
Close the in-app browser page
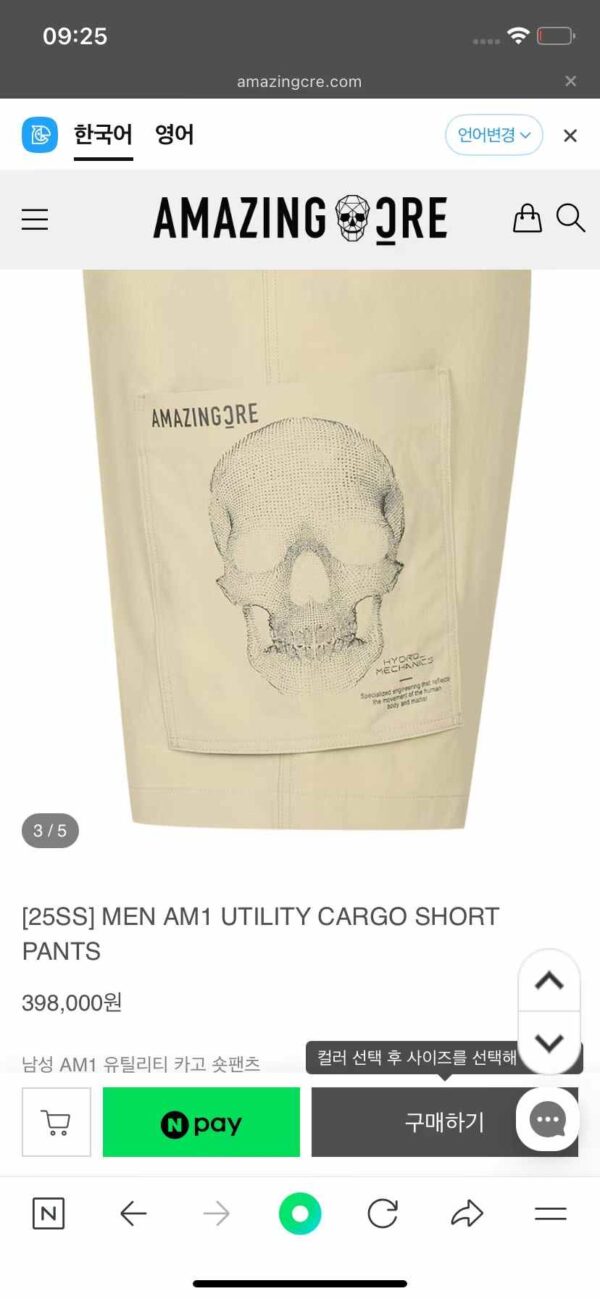[x=570, y=81]
